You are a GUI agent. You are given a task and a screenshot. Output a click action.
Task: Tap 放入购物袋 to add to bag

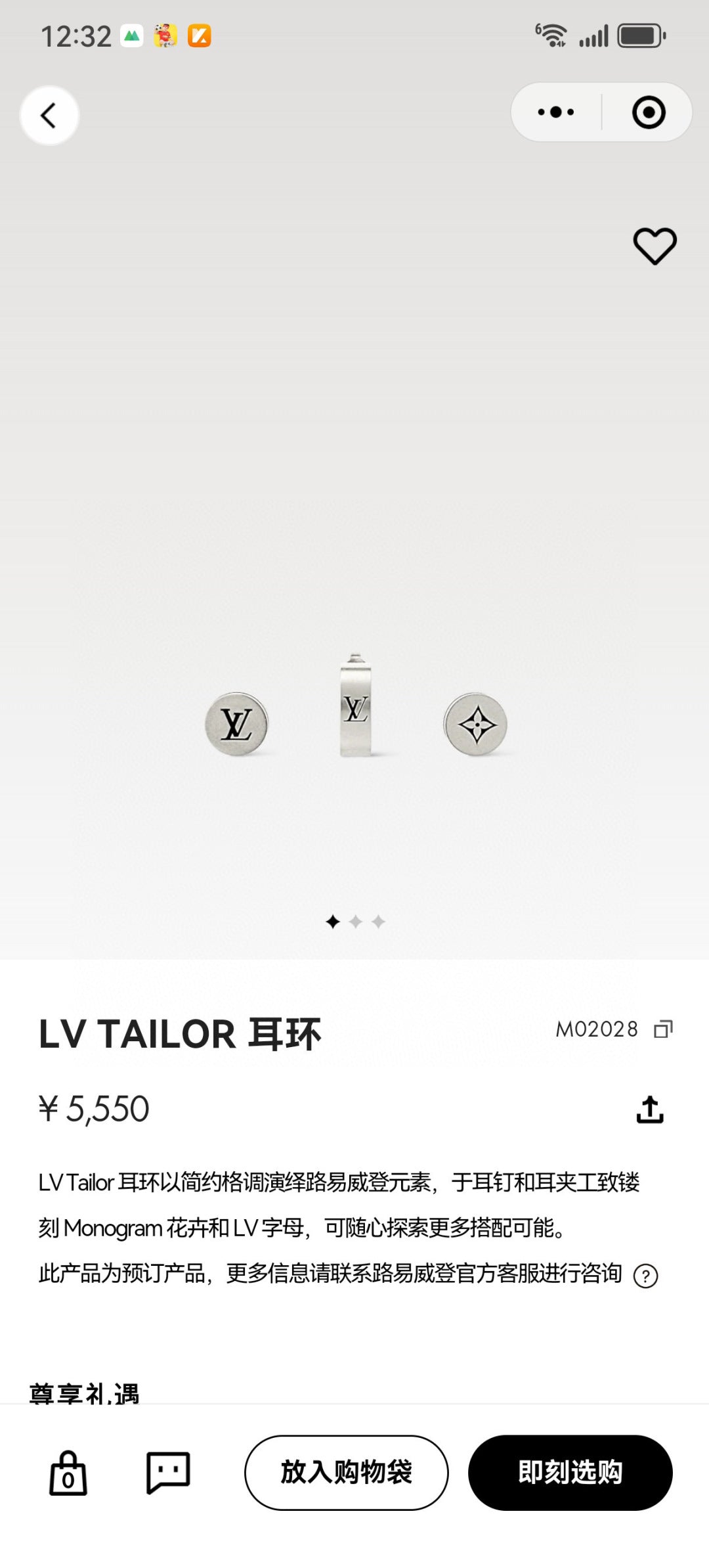click(x=347, y=1472)
